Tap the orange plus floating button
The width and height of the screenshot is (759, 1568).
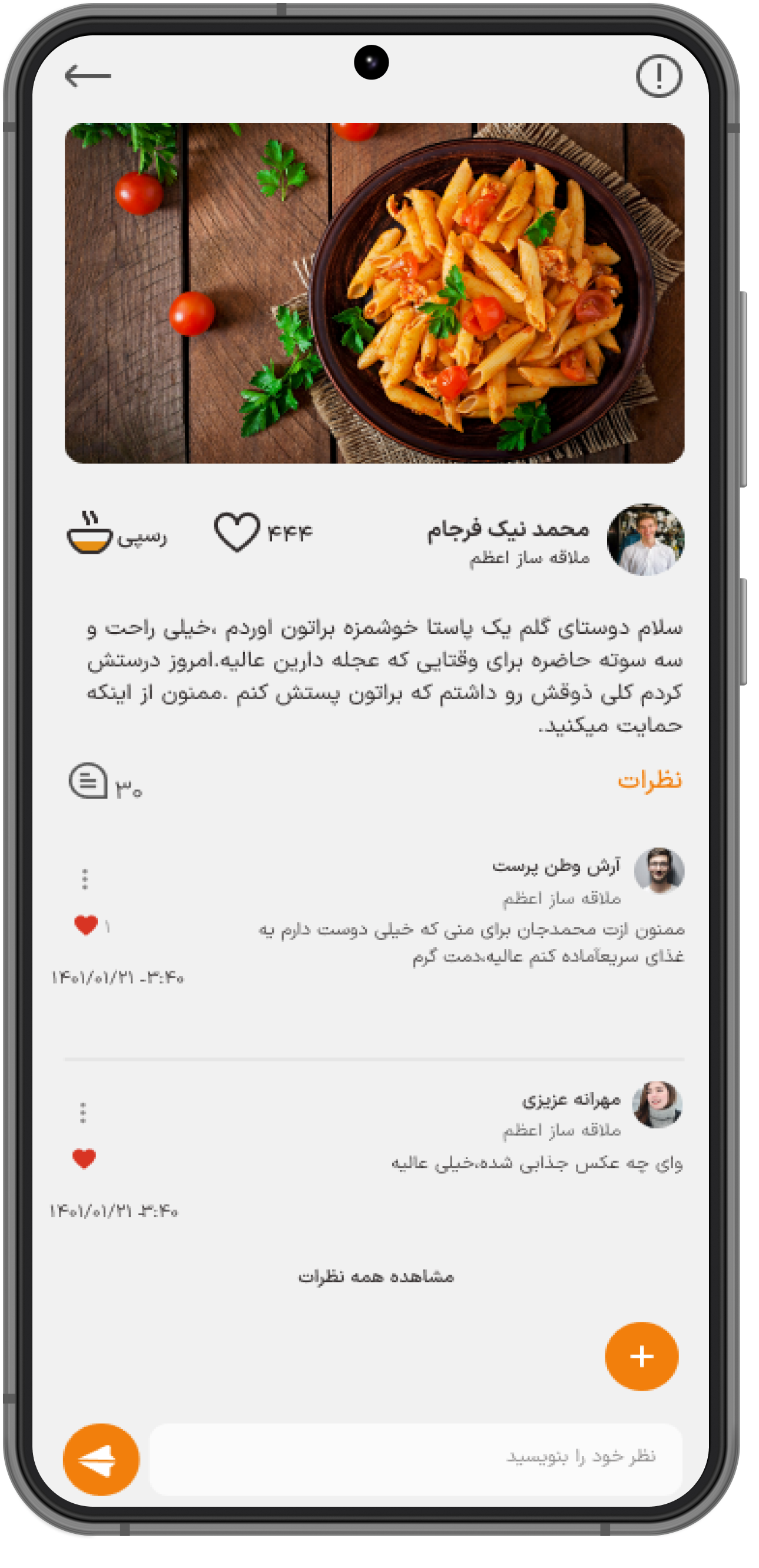(x=641, y=1357)
